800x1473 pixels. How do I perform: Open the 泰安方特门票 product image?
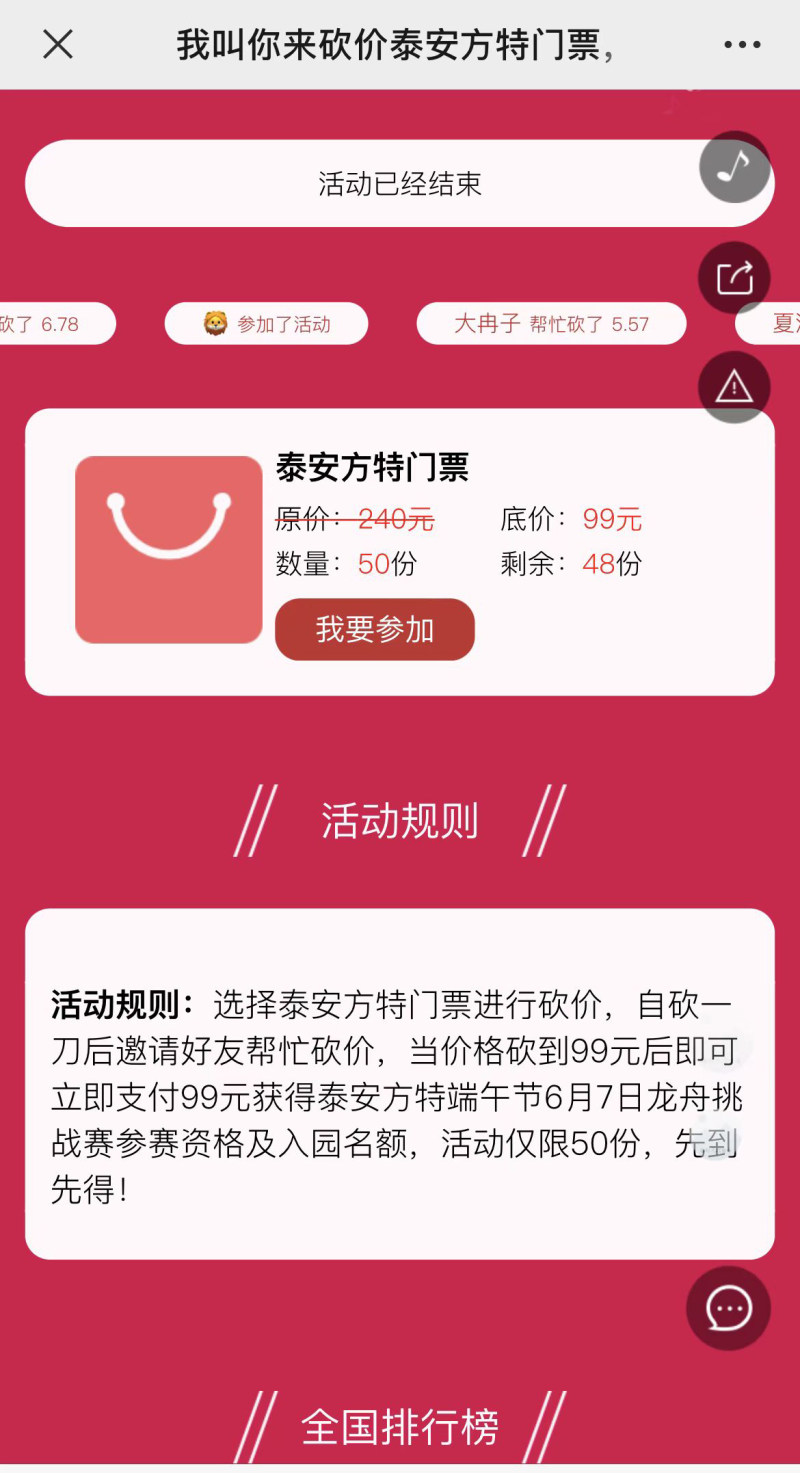coord(168,549)
